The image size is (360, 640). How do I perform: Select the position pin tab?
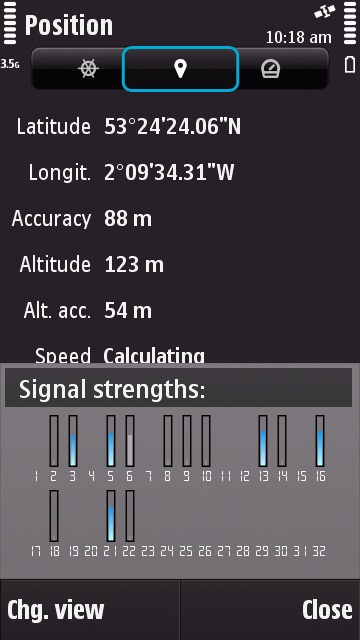click(x=180, y=69)
